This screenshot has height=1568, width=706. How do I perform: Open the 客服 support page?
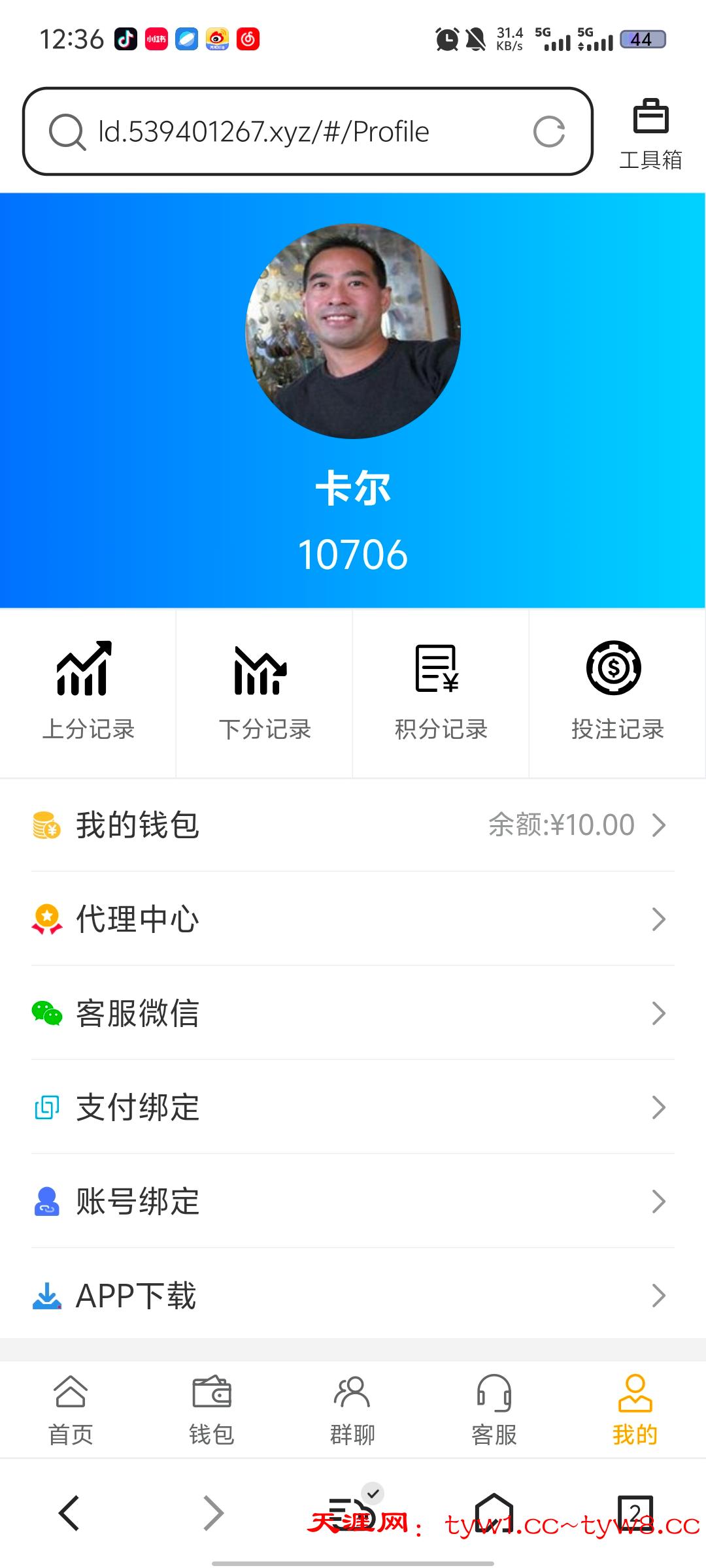[x=494, y=1411]
